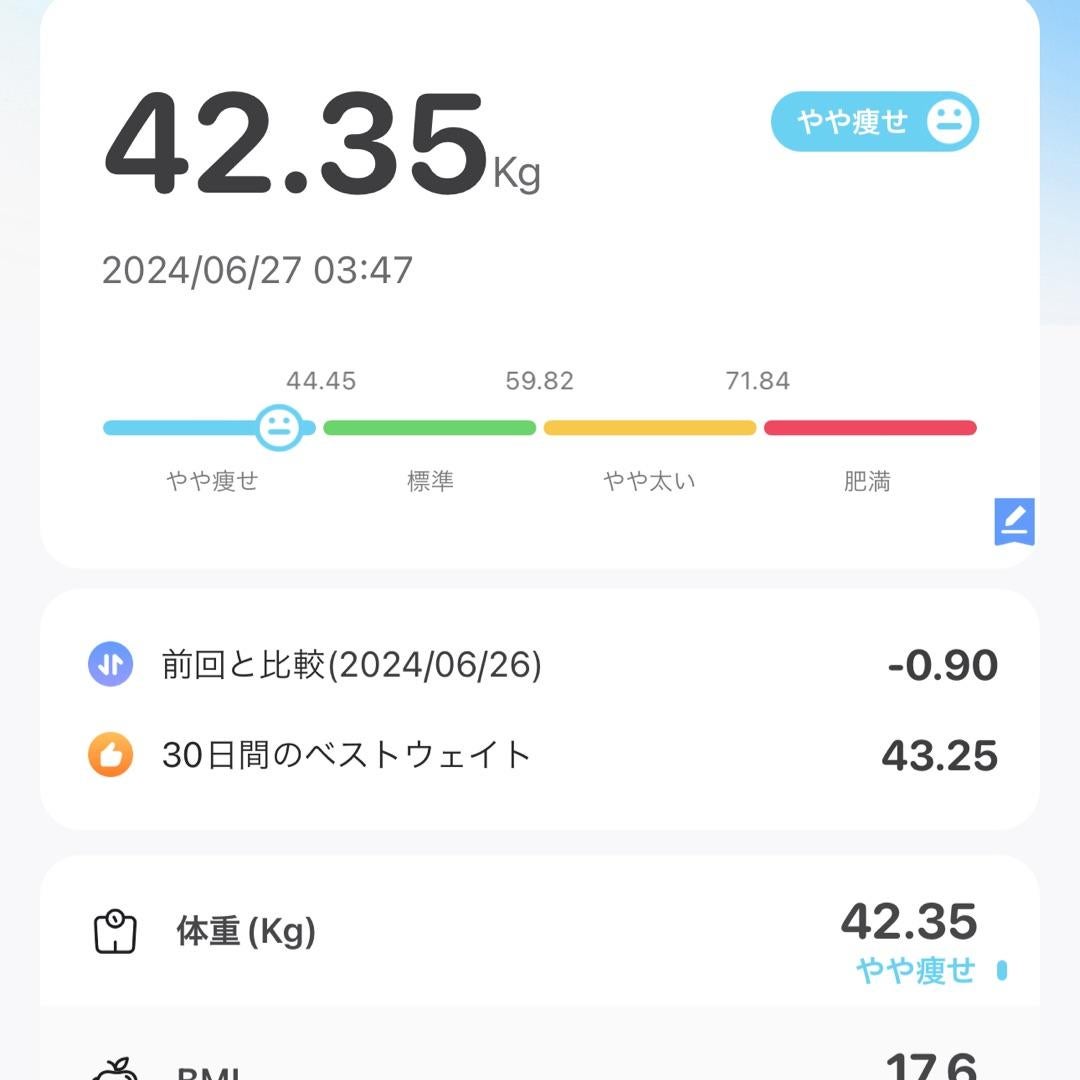Expand the 体重 (Kg) details row

[540, 934]
